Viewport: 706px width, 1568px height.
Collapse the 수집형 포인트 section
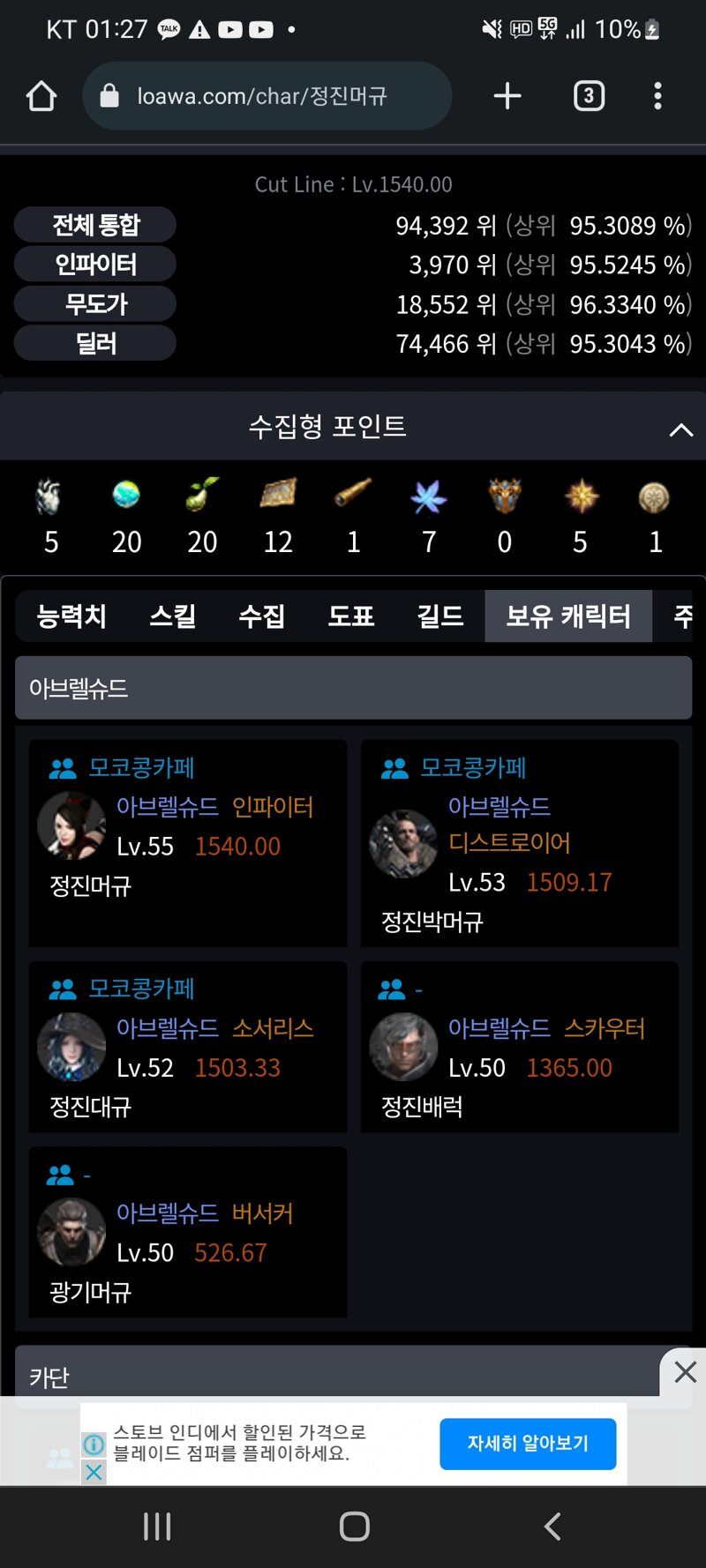[x=680, y=430]
